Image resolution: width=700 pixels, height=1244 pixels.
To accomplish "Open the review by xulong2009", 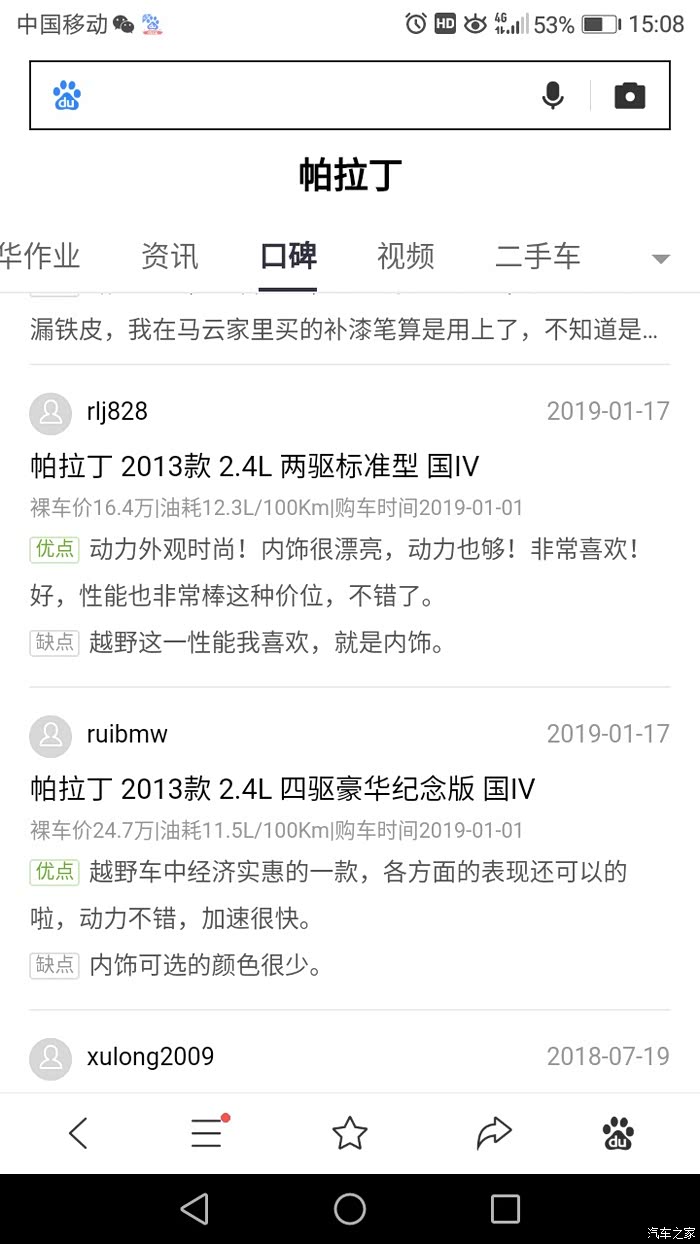I will click(x=150, y=1057).
